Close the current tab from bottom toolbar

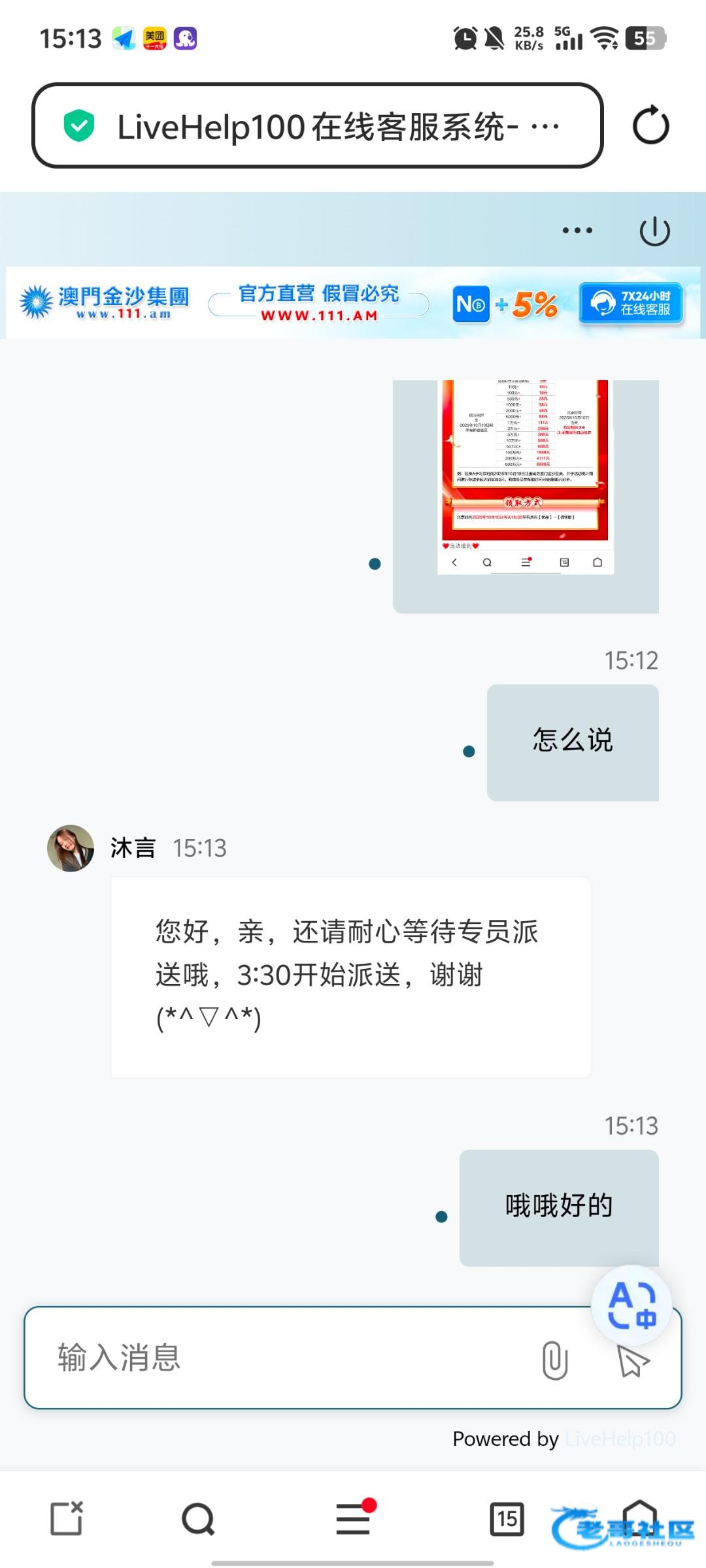67,1518
